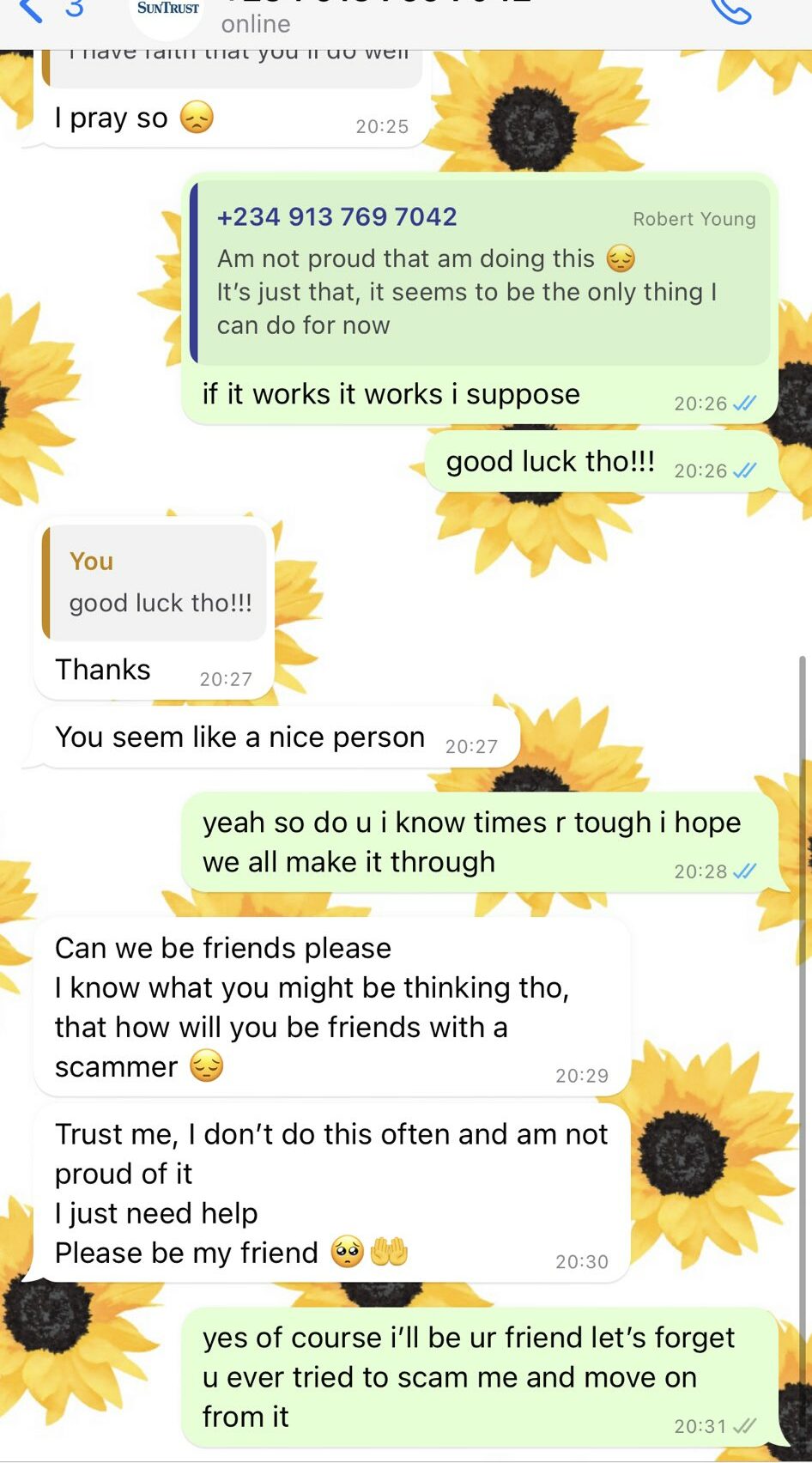Screen dimensions: 812x1463
Task: Open the contact's SunTrust profile picture
Action: point(168,12)
